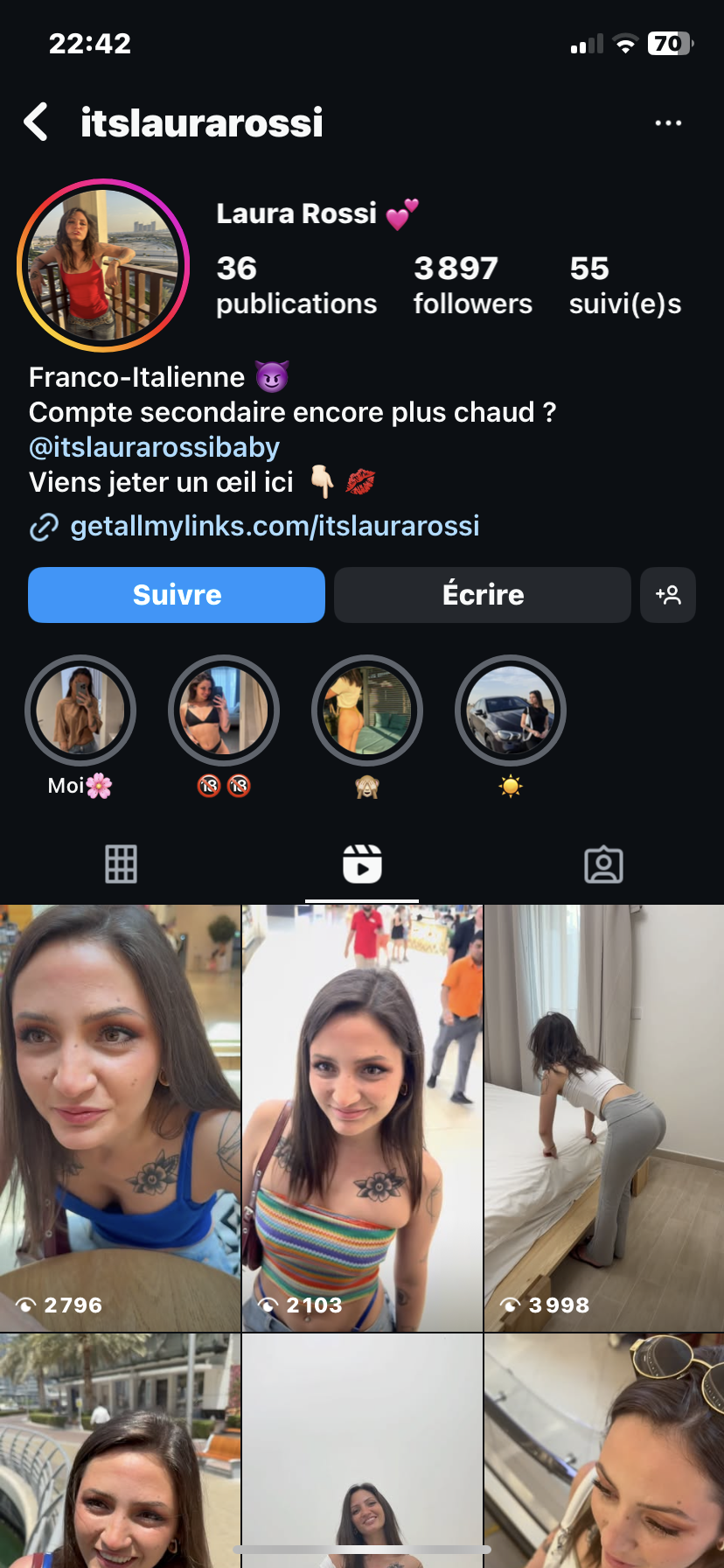
Task: Select the Reels tab
Action: pyautogui.click(x=362, y=864)
